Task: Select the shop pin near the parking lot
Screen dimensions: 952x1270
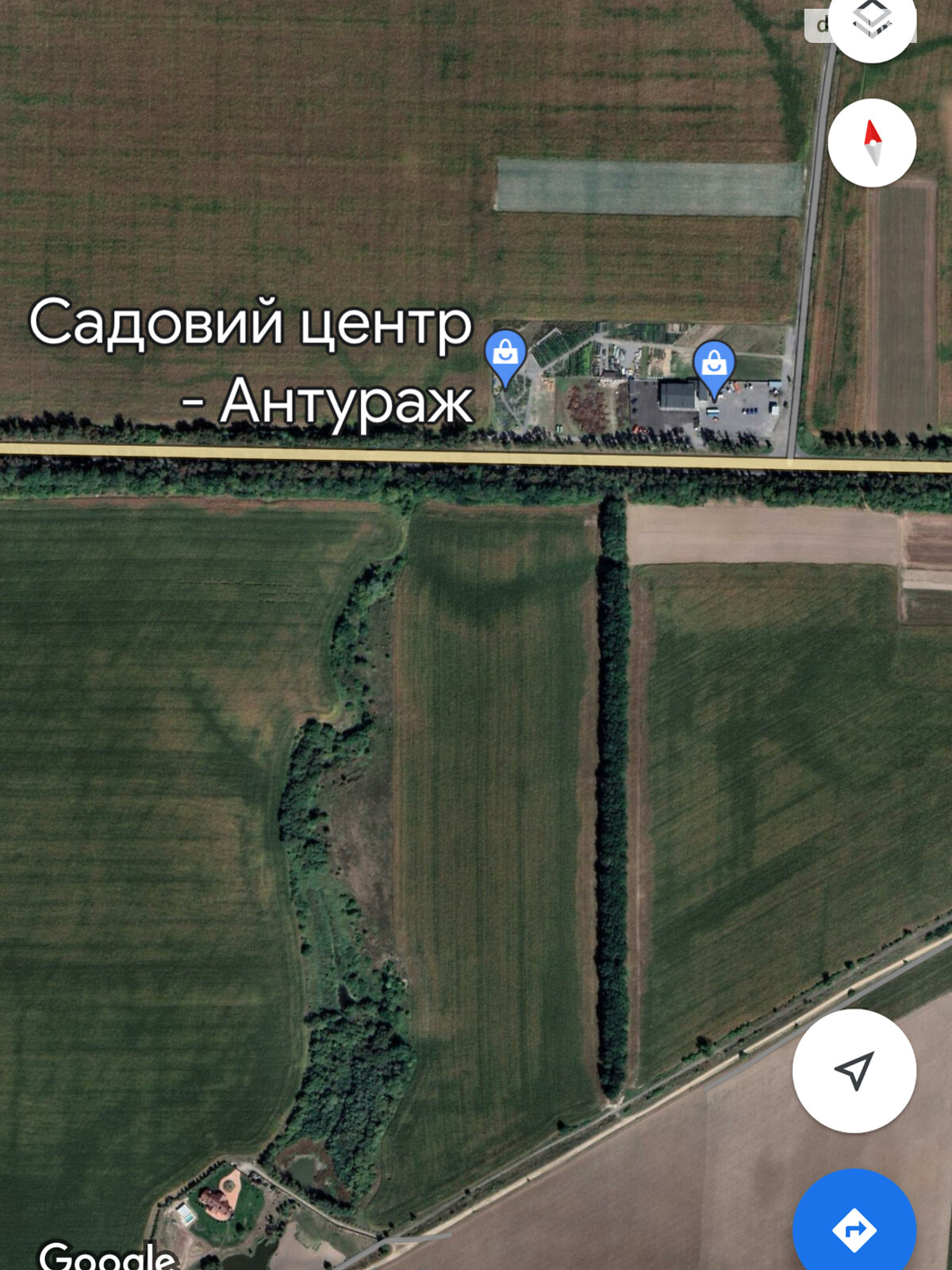Action: click(x=714, y=365)
